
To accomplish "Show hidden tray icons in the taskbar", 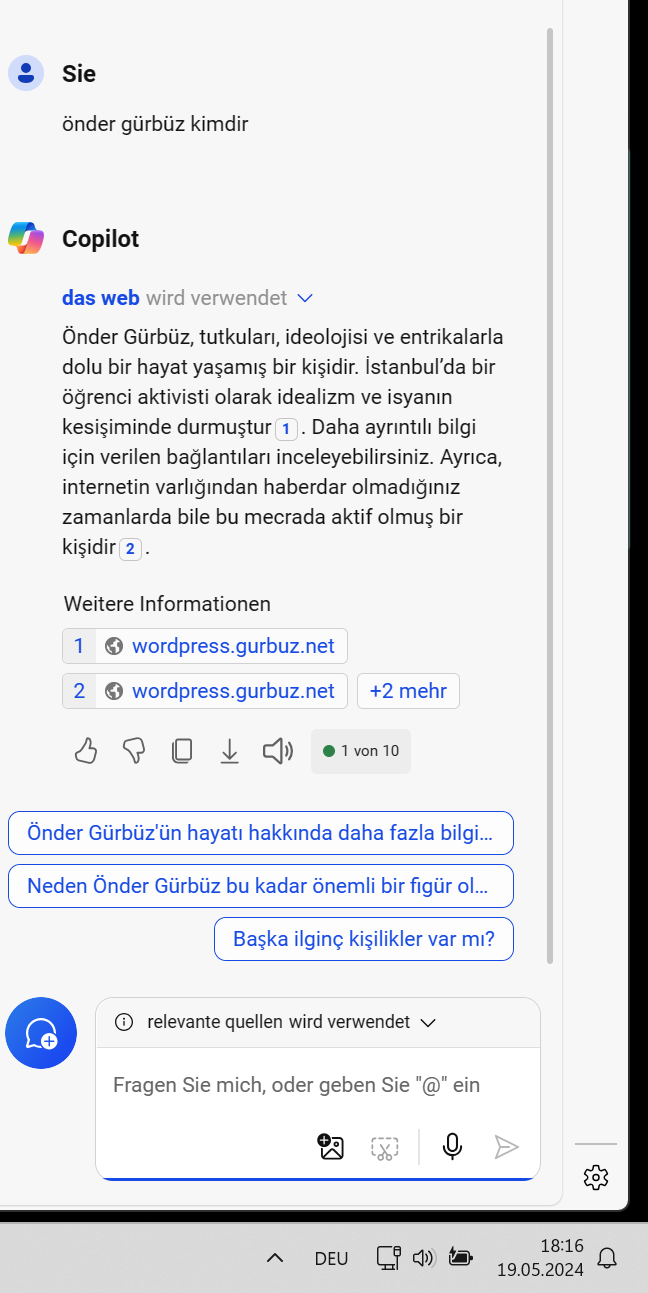I will [x=275, y=1258].
